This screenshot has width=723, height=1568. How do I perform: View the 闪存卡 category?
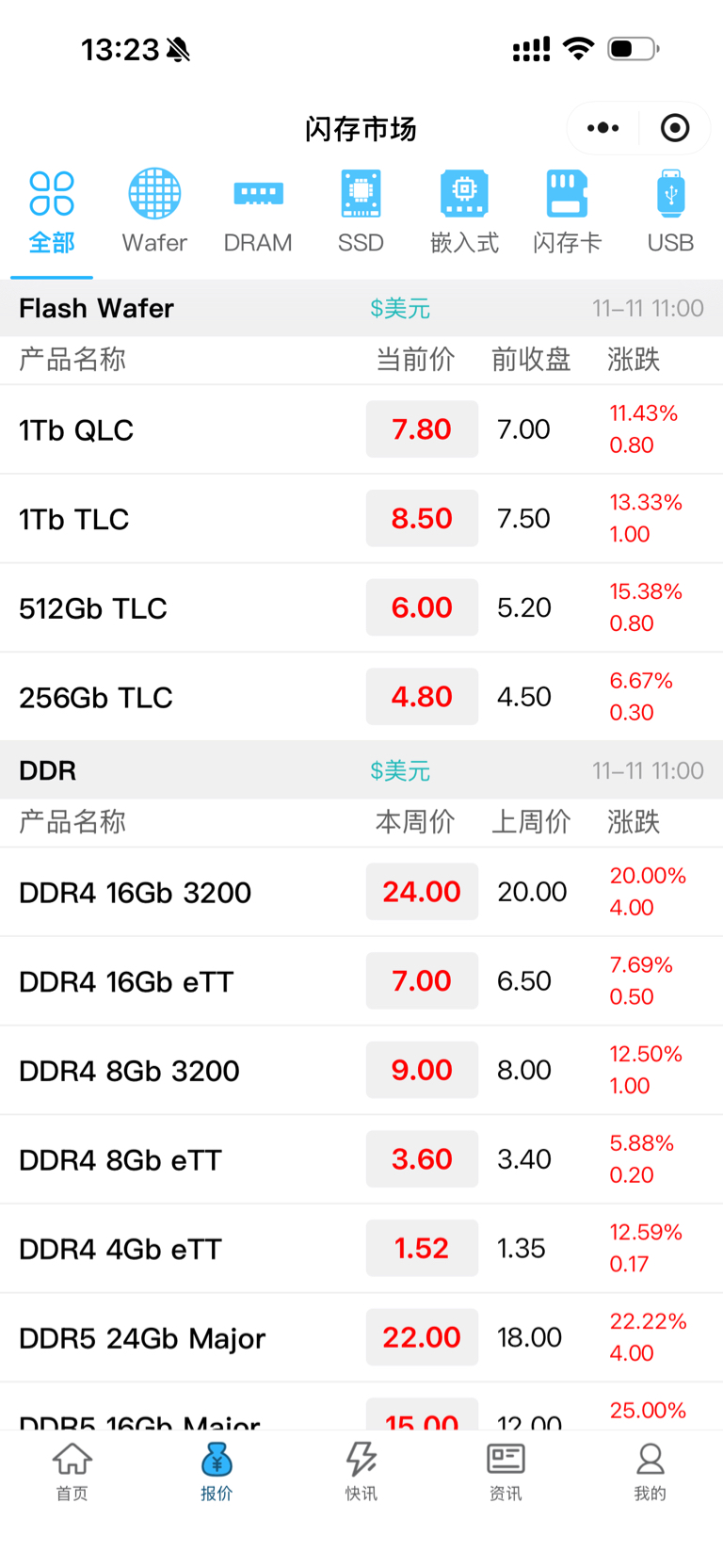coord(567,214)
